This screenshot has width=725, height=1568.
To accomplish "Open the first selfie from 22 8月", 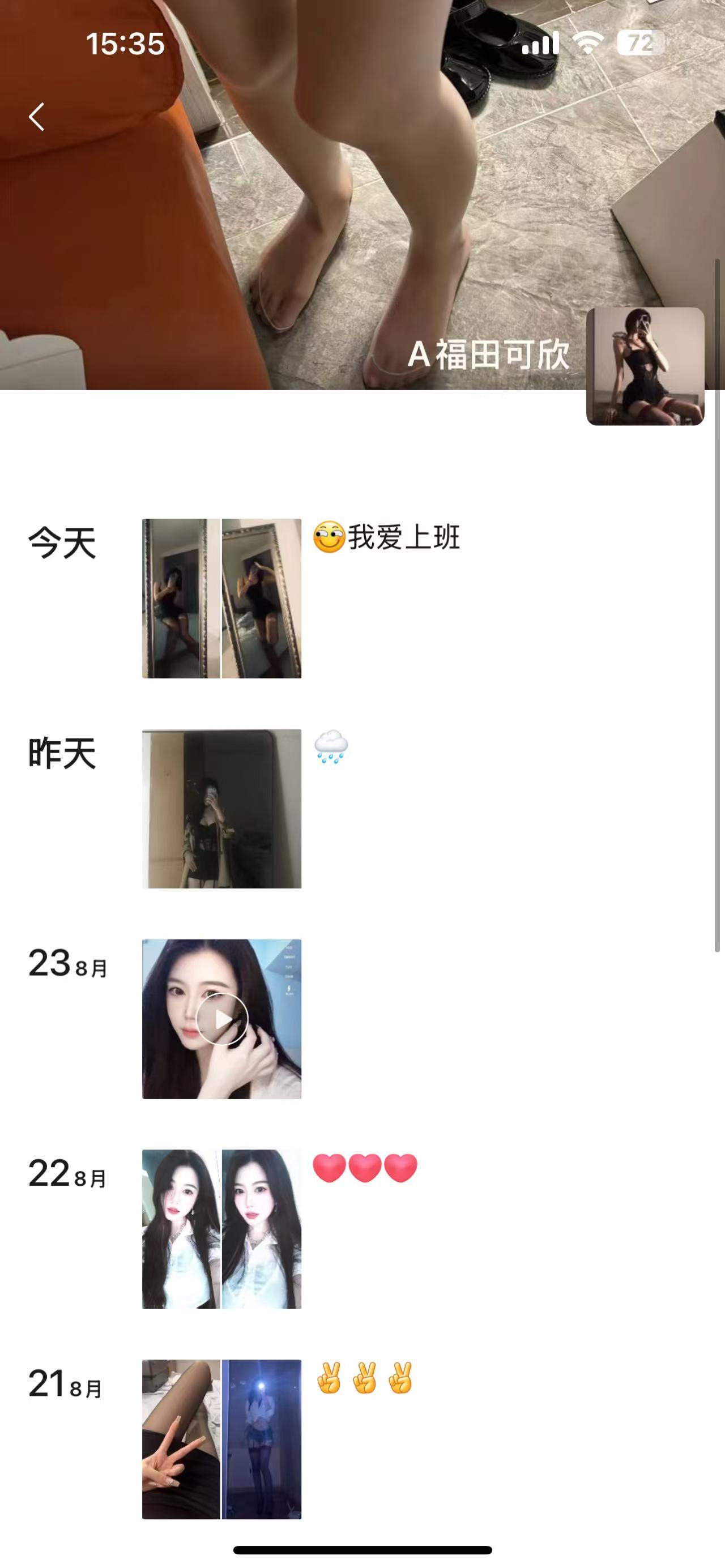I will pyautogui.click(x=181, y=1229).
